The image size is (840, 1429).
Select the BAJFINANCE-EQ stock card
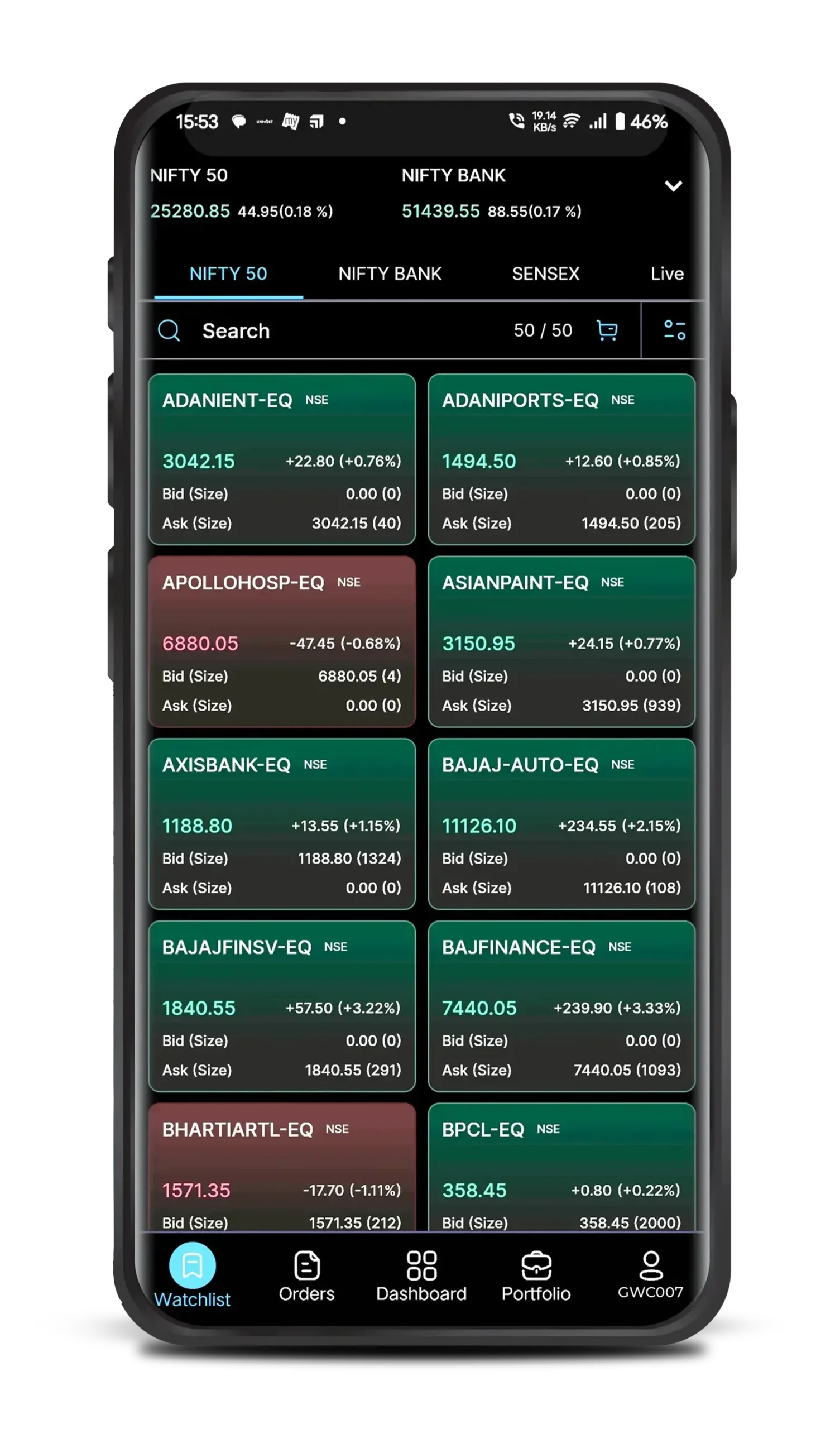(561, 1006)
